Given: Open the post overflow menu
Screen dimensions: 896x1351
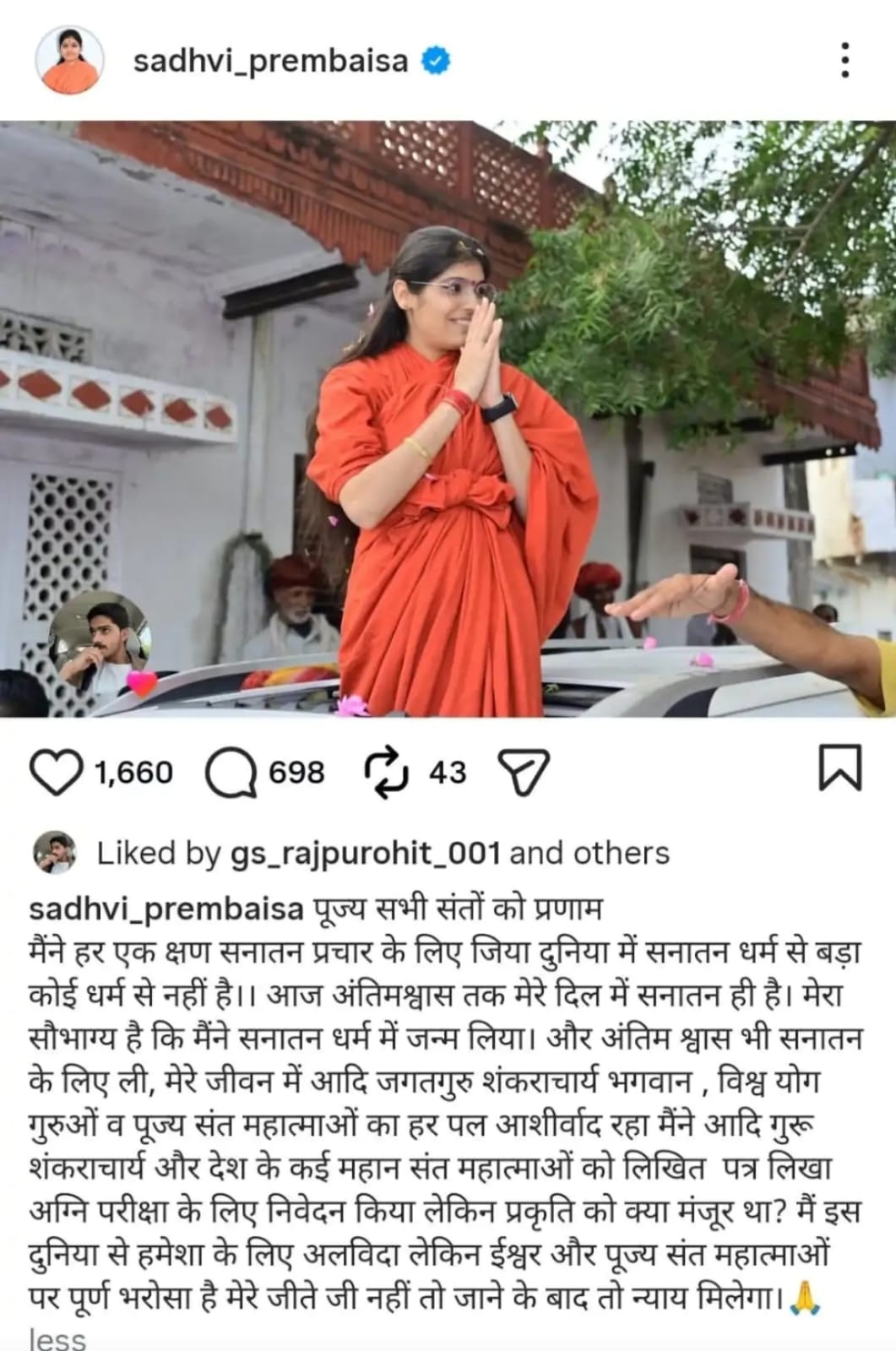Looking at the screenshot, I should 844,61.
